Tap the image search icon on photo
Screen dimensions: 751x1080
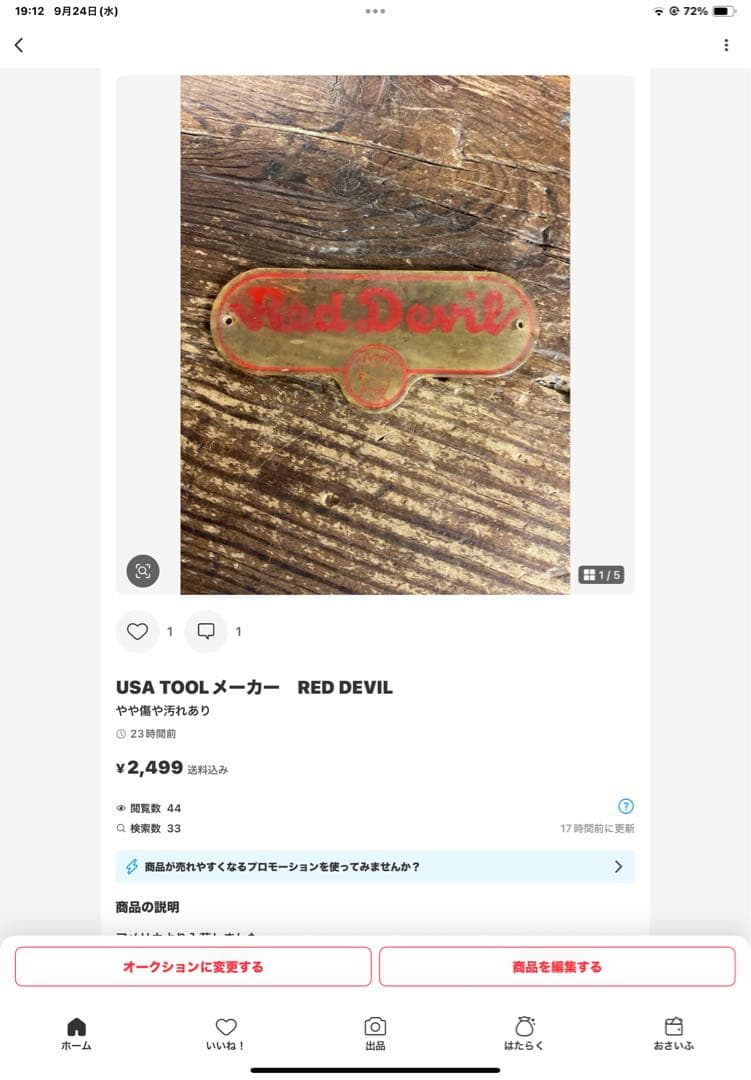click(143, 571)
